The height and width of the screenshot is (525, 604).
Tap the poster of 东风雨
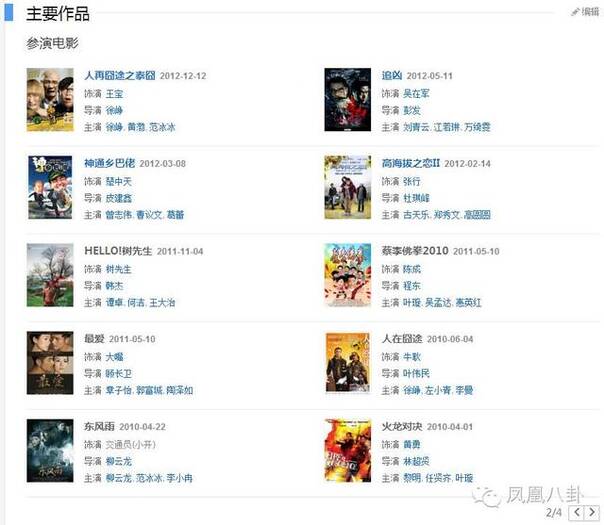tap(49, 450)
